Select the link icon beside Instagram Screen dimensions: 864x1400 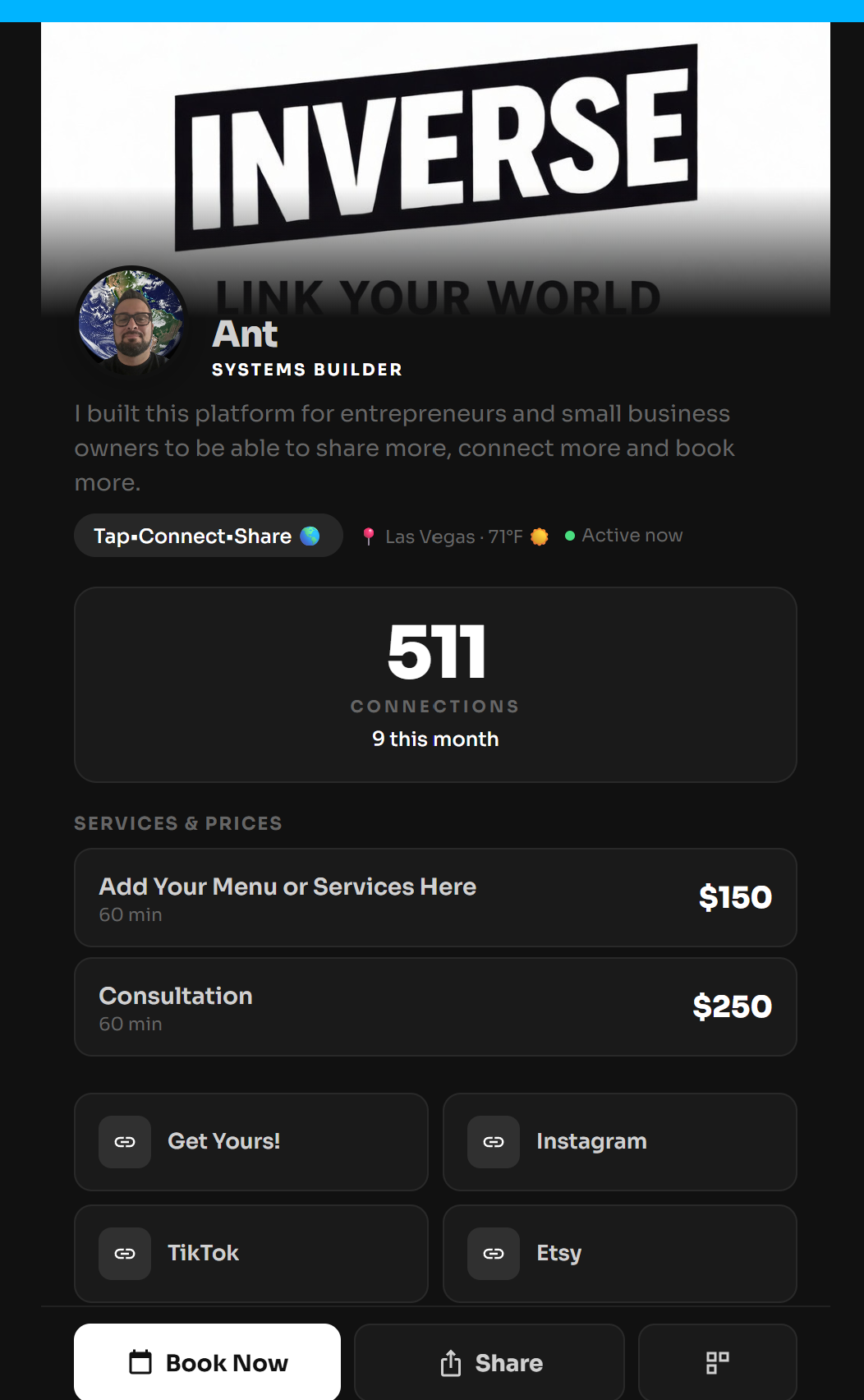(x=492, y=1141)
